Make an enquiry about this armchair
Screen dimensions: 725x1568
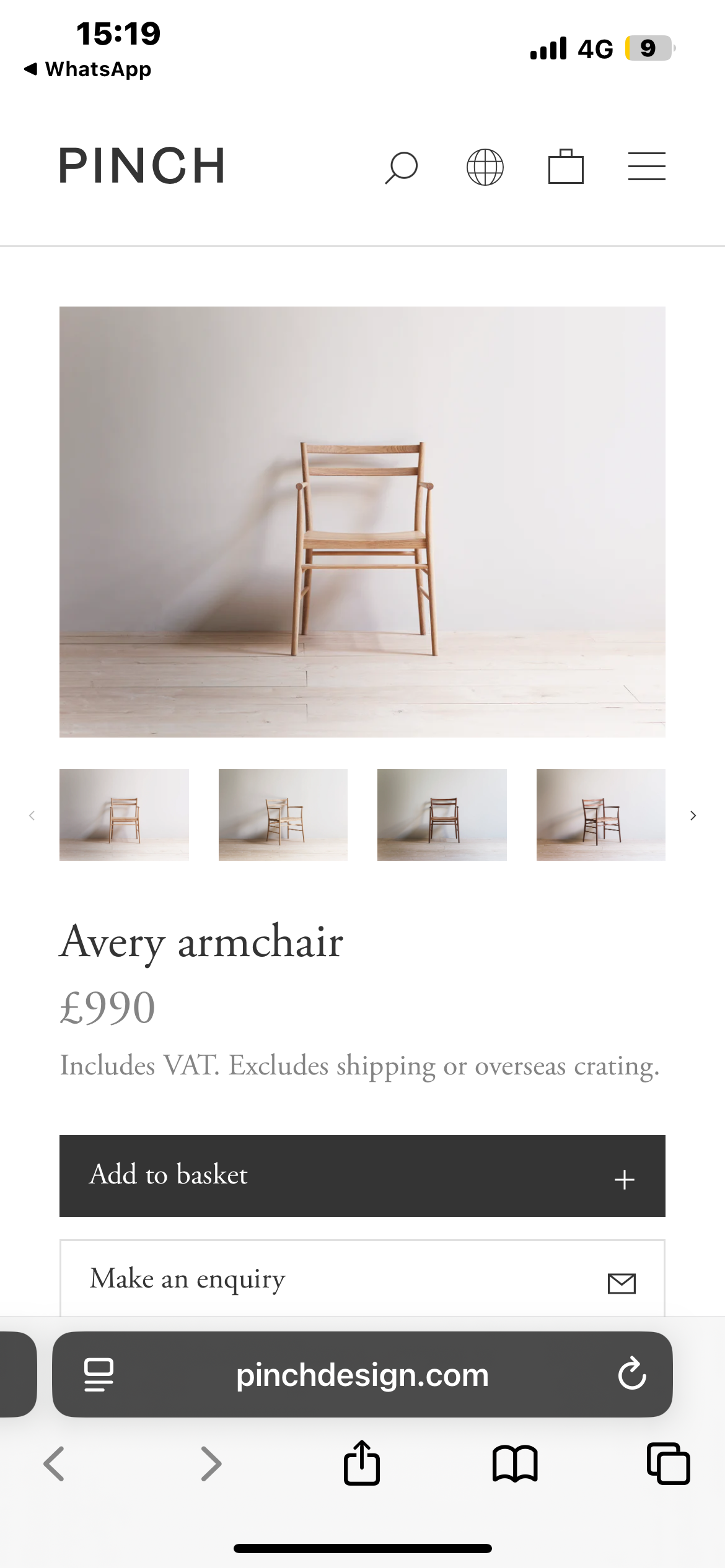click(362, 1279)
